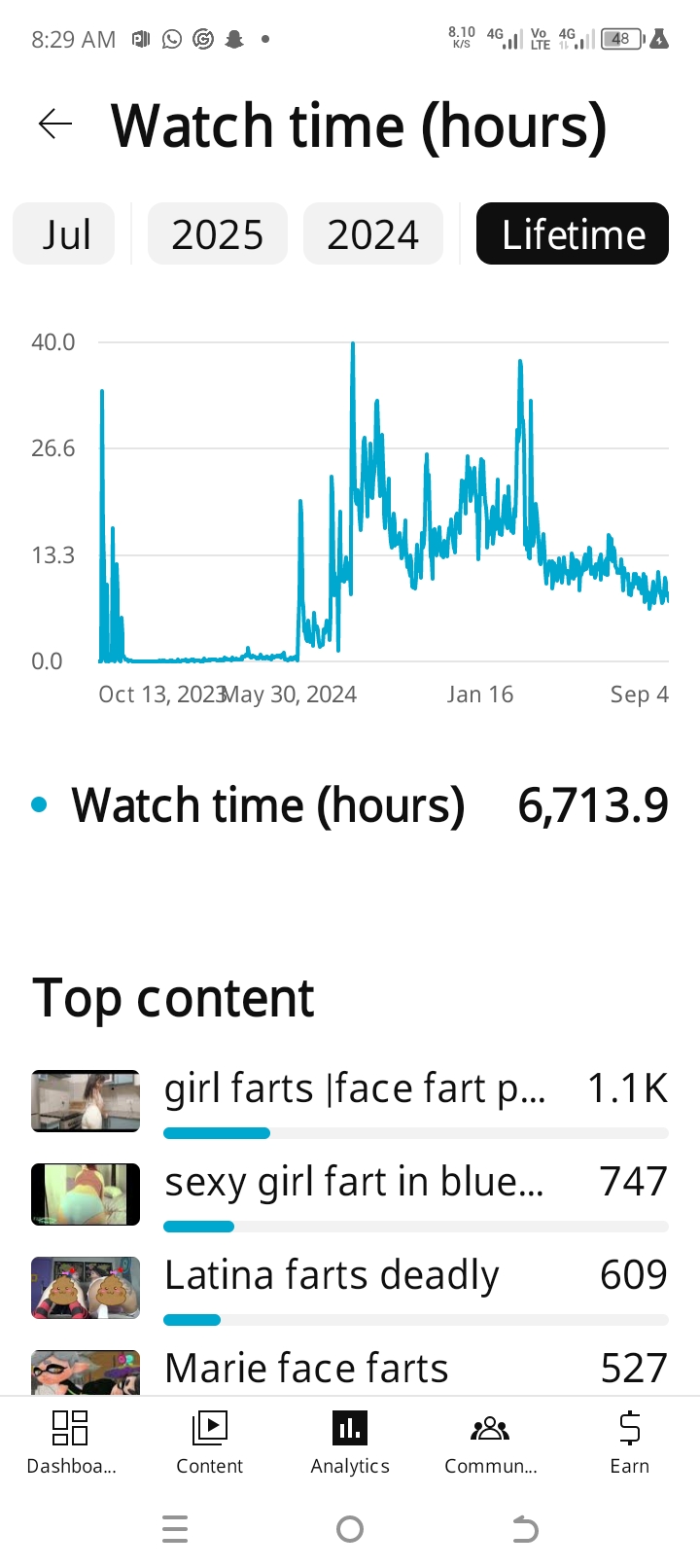Go to the Community tab
Viewport: 700px width, 1568px height.
(x=490, y=1443)
